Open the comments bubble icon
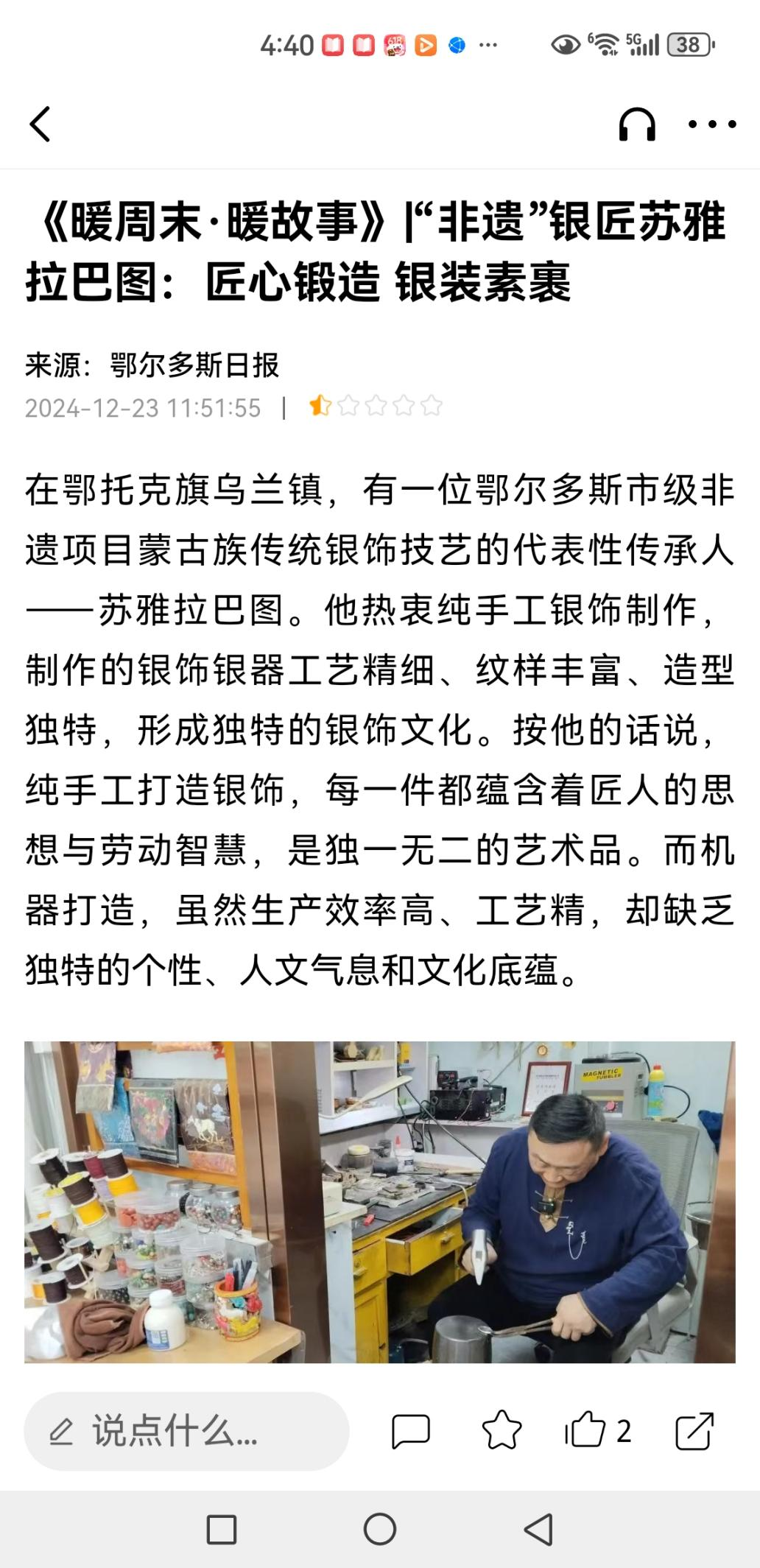Screen dimensions: 760x1568 [x=411, y=1432]
